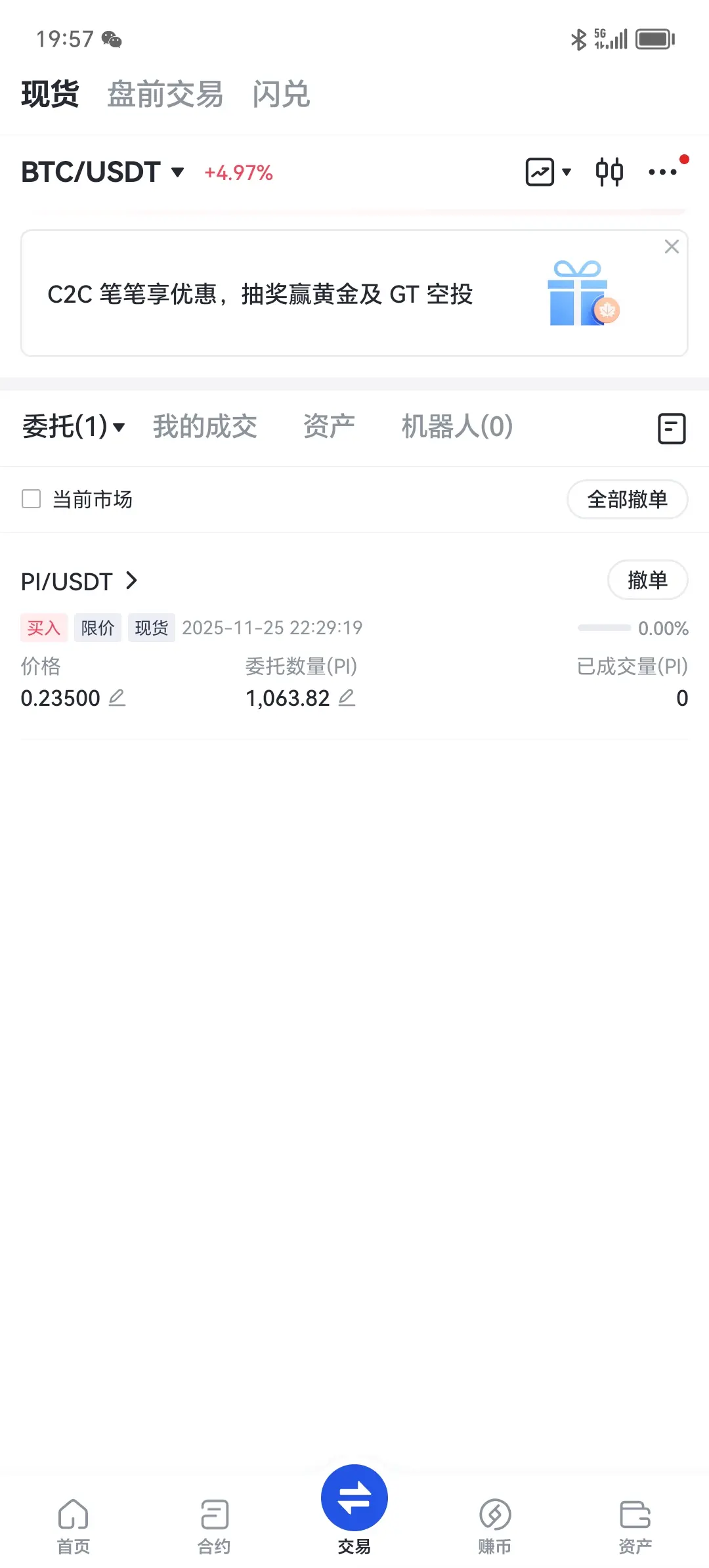Expand PI/USDT order details chevron

[133, 580]
